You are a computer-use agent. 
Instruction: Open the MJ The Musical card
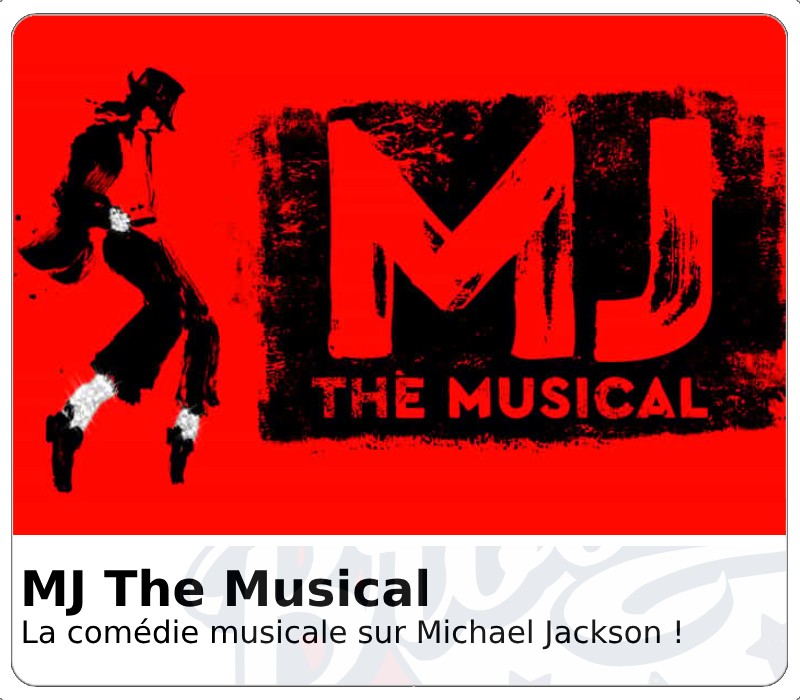[400, 350]
